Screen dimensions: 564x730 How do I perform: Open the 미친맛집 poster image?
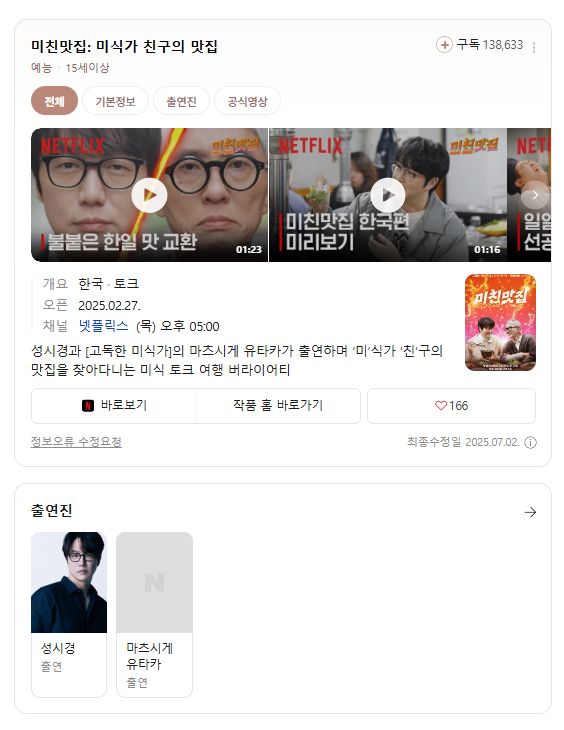pos(500,323)
